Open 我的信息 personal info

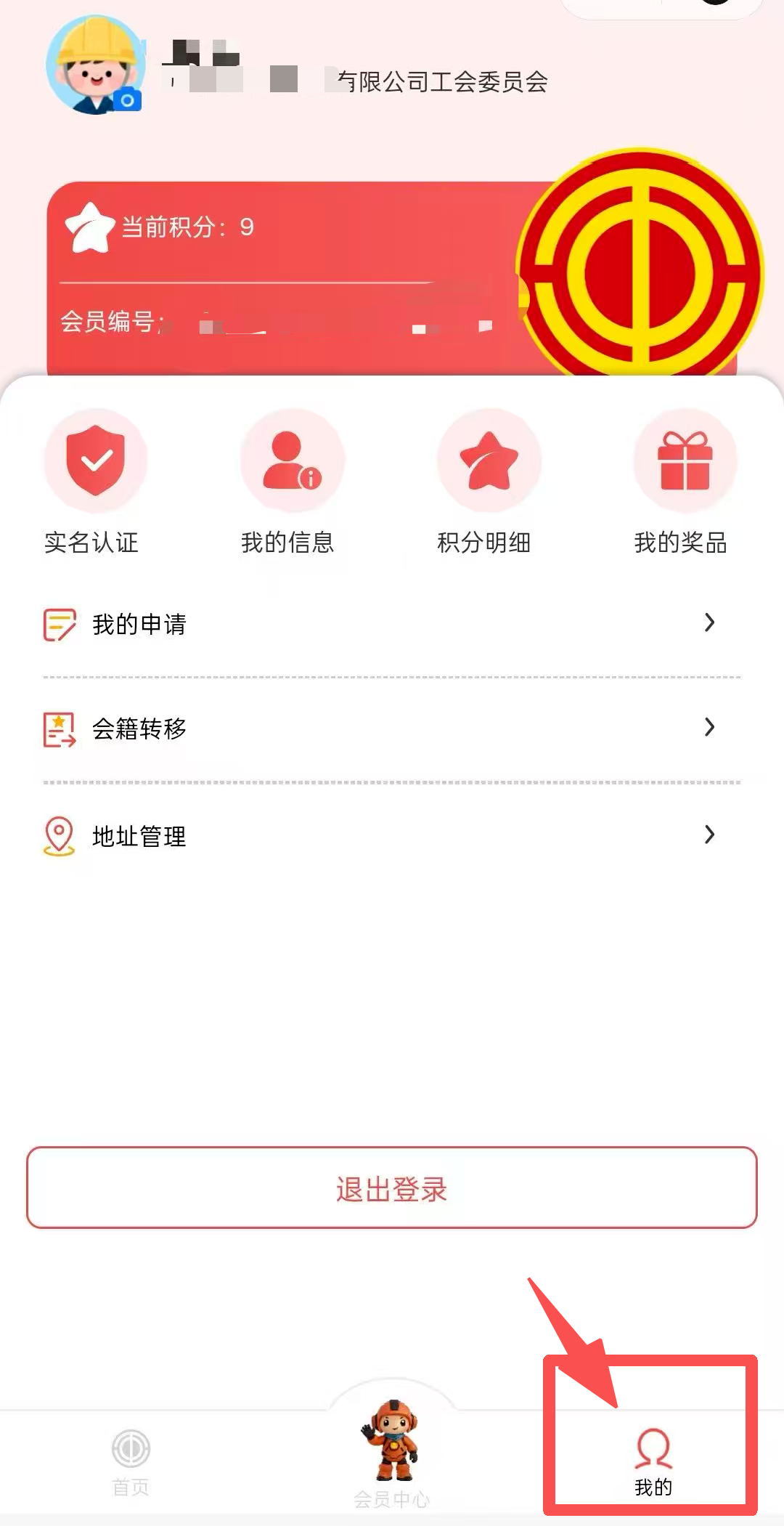tap(290, 481)
